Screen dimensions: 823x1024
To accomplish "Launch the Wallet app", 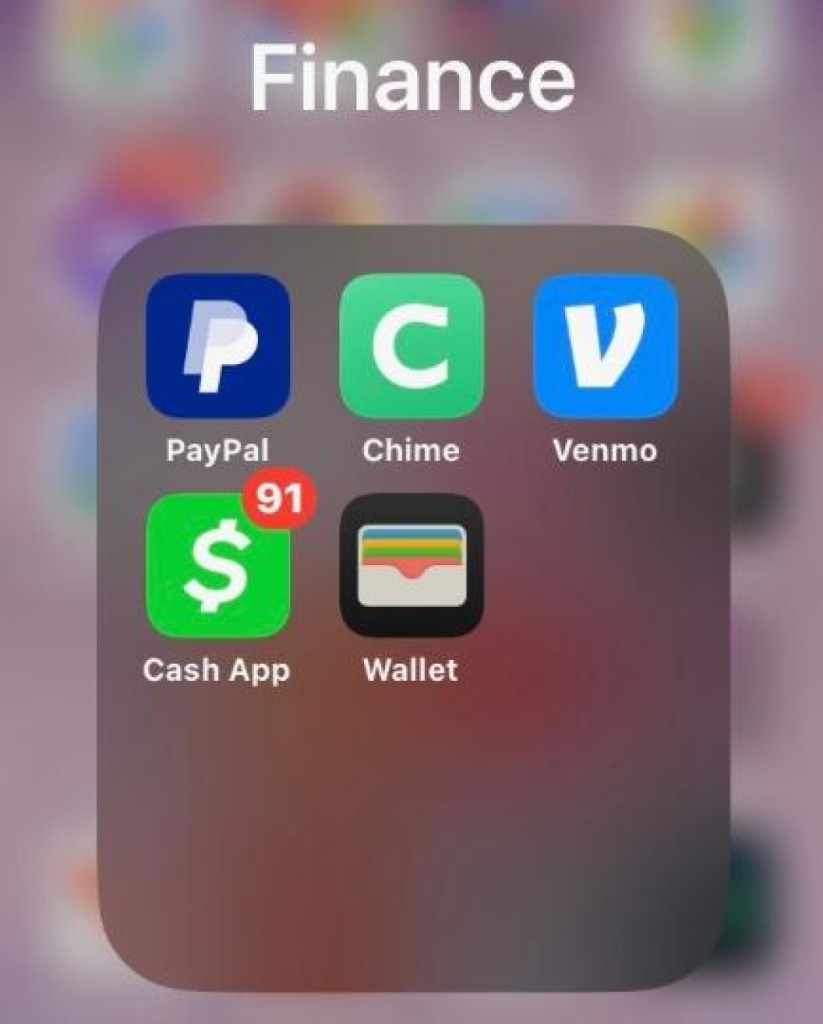I will [411, 565].
